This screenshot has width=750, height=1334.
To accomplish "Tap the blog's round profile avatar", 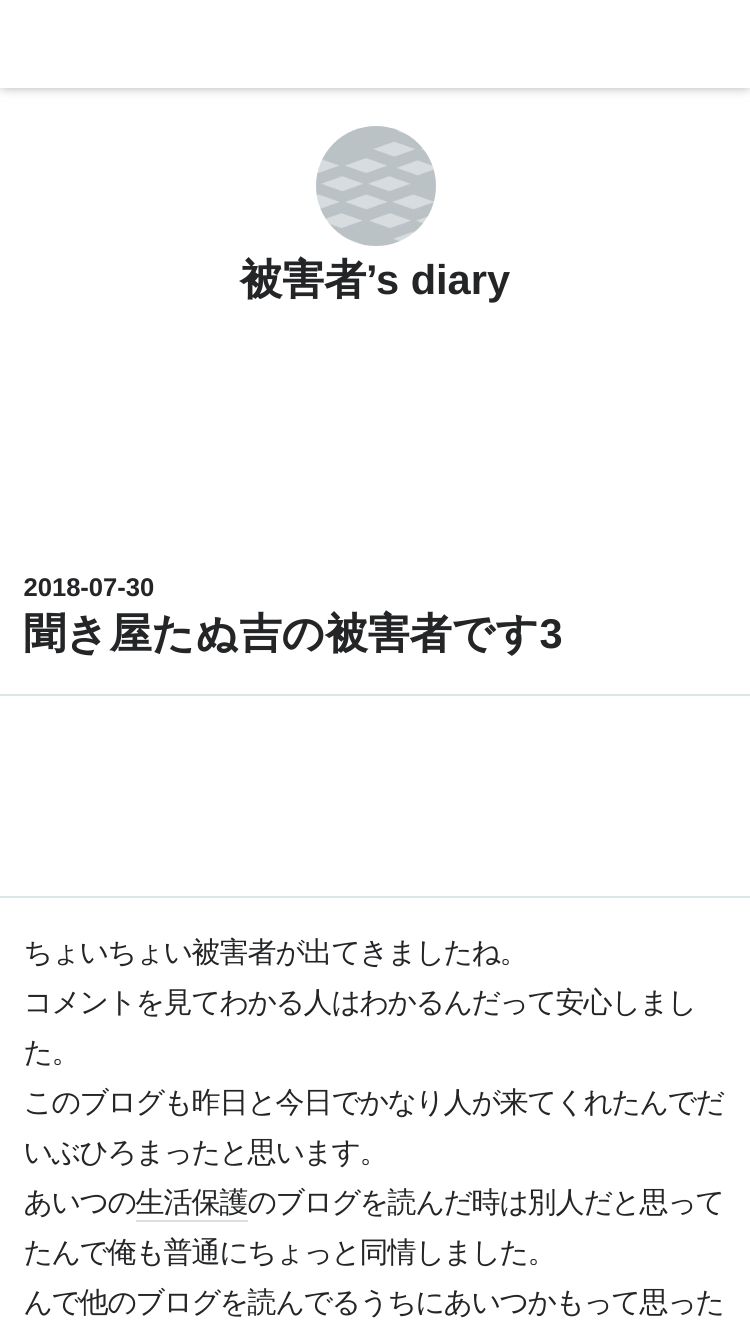I will pos(376,186).
